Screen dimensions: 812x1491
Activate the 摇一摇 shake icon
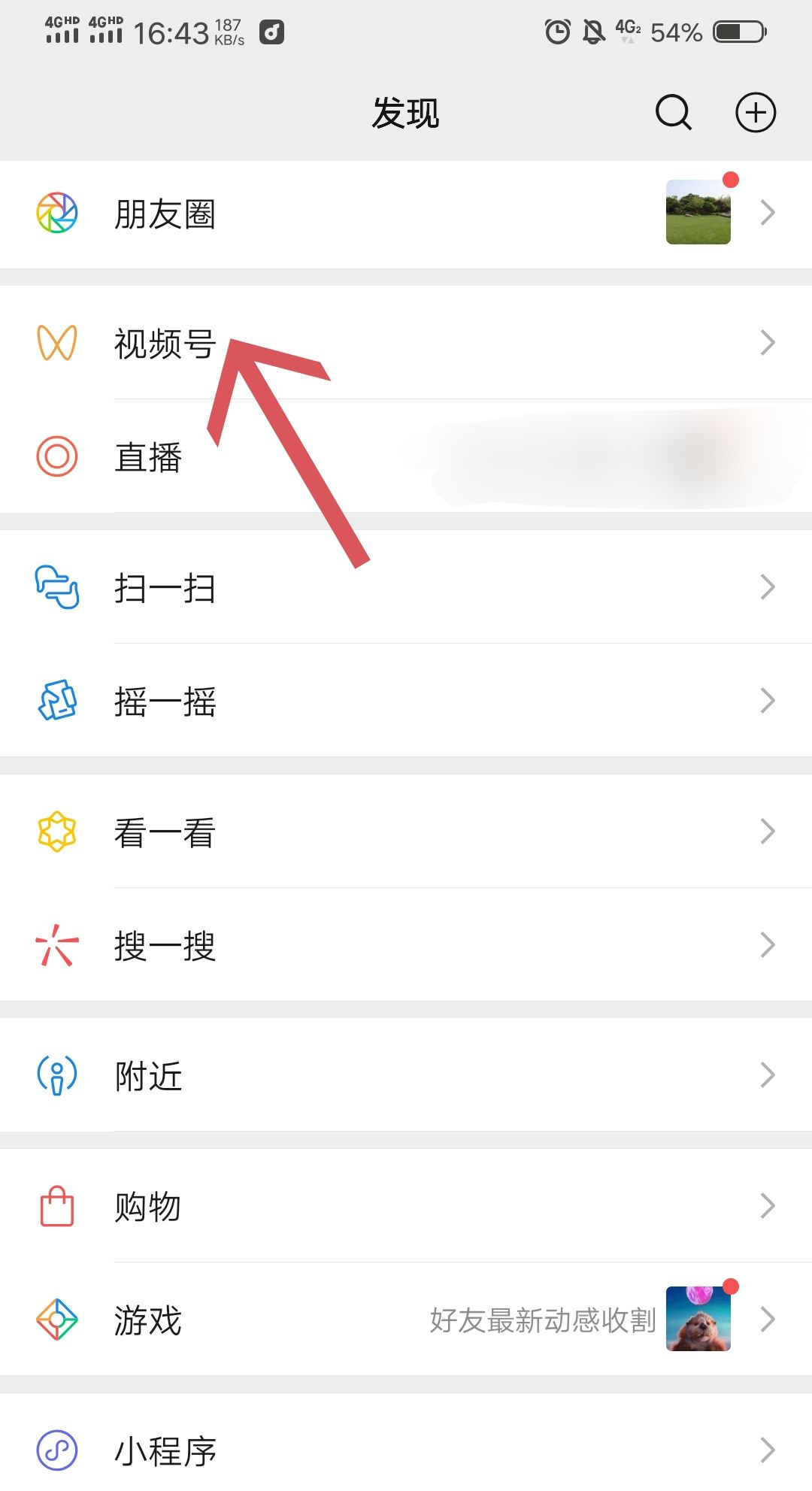[57, 701]
